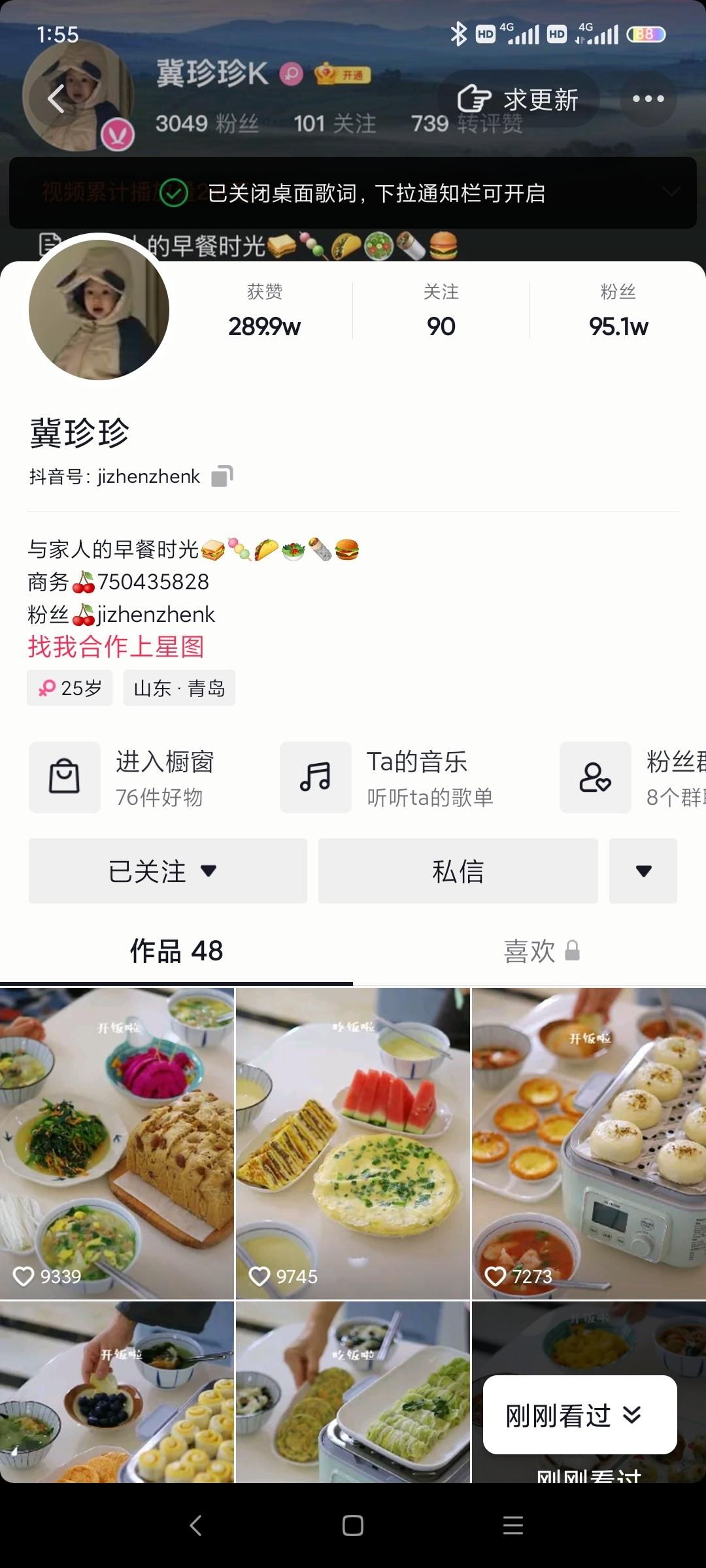Switch to the 喜欢 tab

pyautogui.click(x=541, y=951)
